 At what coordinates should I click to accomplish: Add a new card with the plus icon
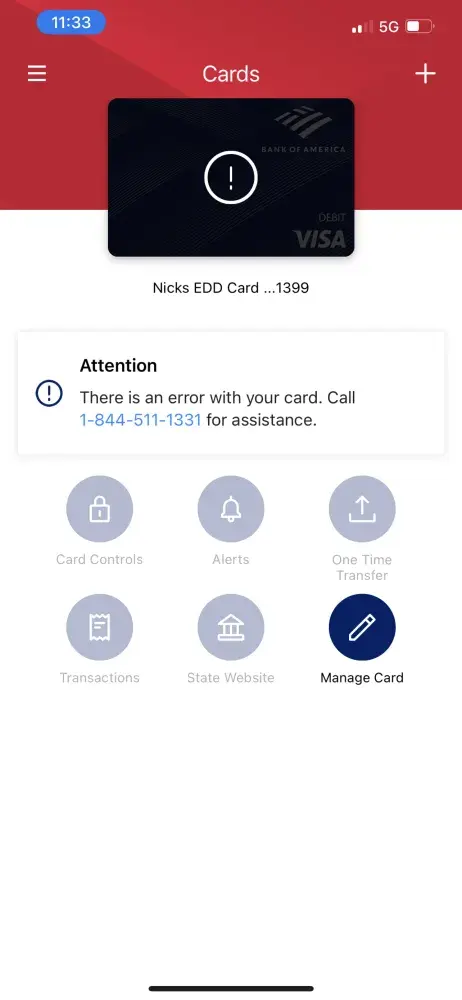coord(425,74)
